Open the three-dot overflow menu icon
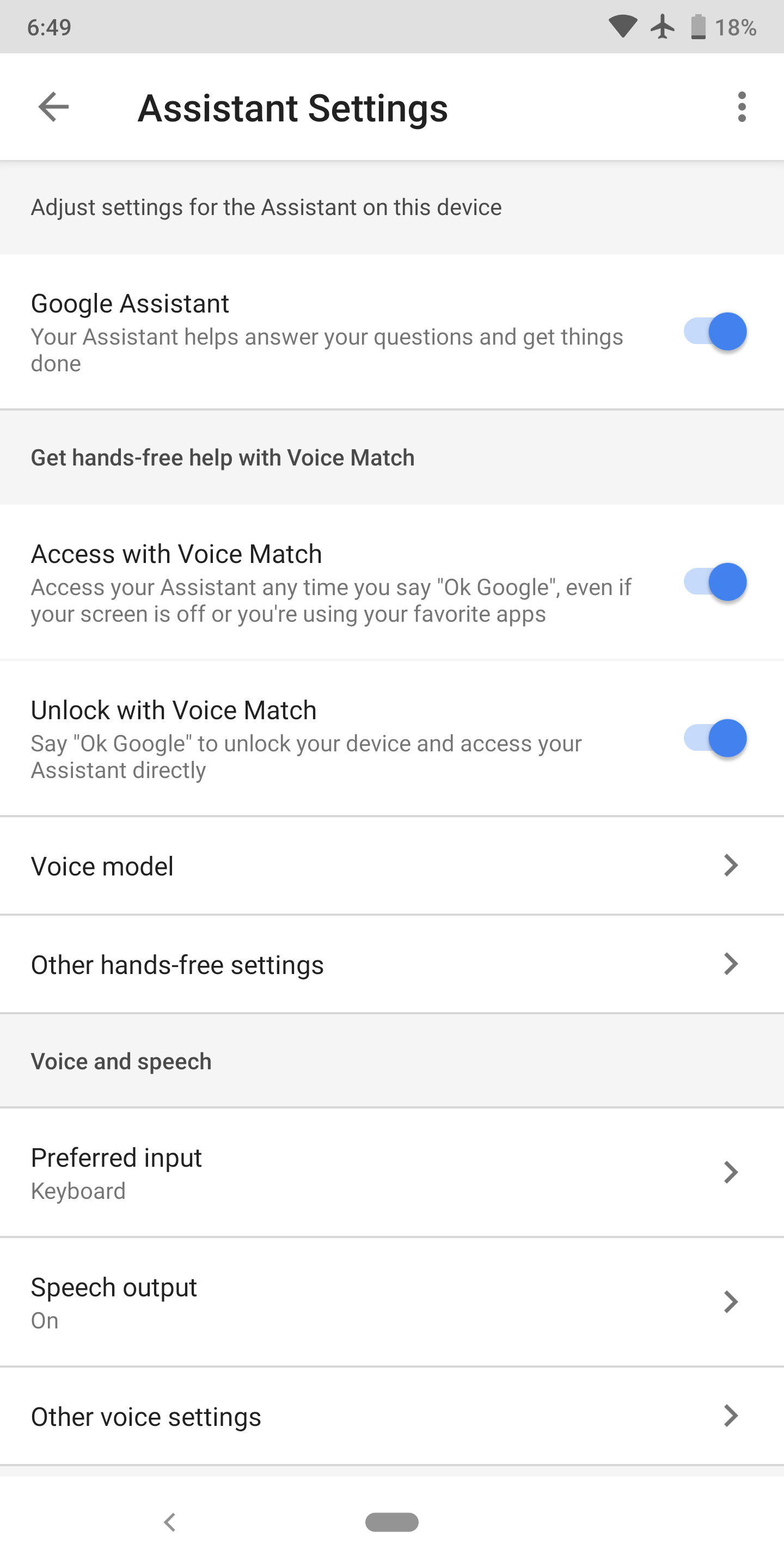 pos(742,107)
